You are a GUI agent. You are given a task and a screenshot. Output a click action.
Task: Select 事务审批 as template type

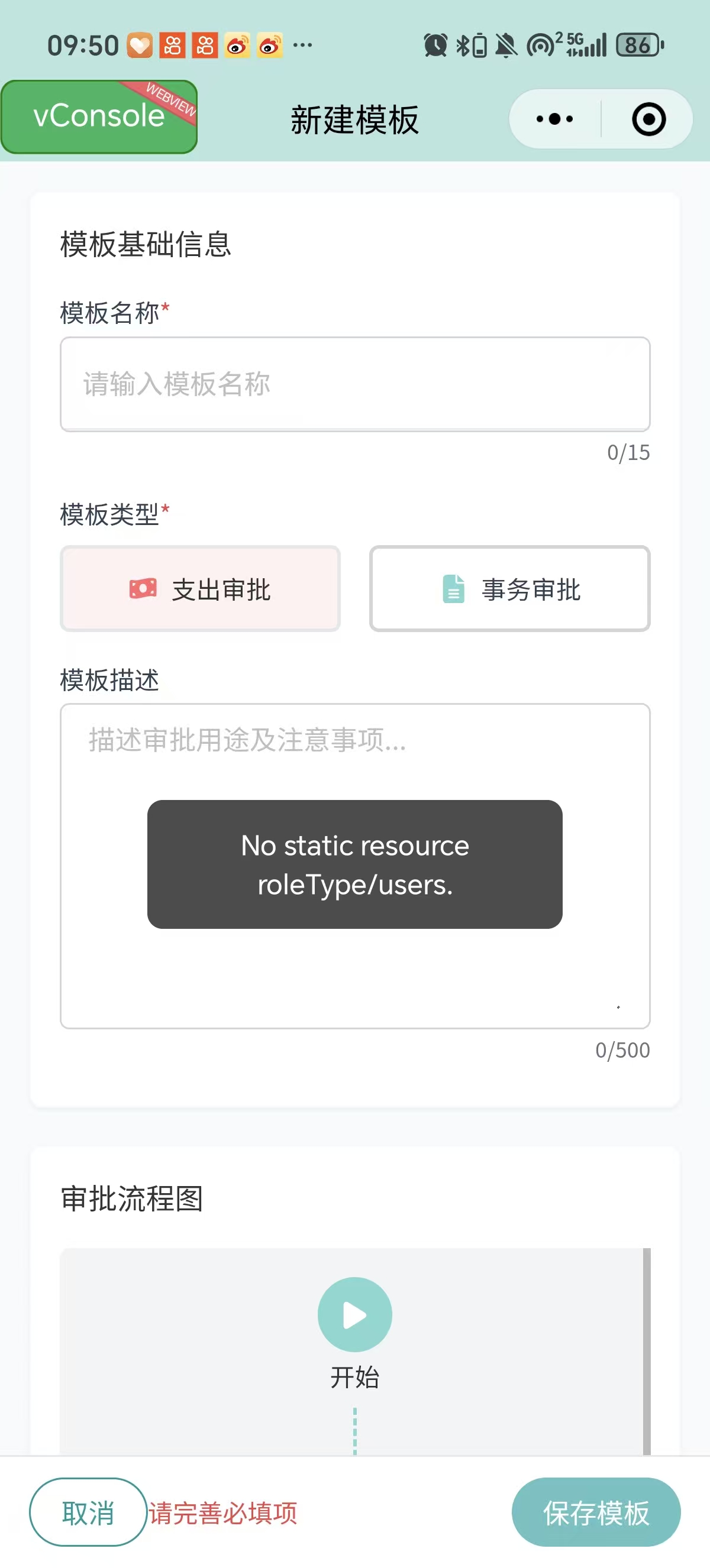click(x=509, y=589)
